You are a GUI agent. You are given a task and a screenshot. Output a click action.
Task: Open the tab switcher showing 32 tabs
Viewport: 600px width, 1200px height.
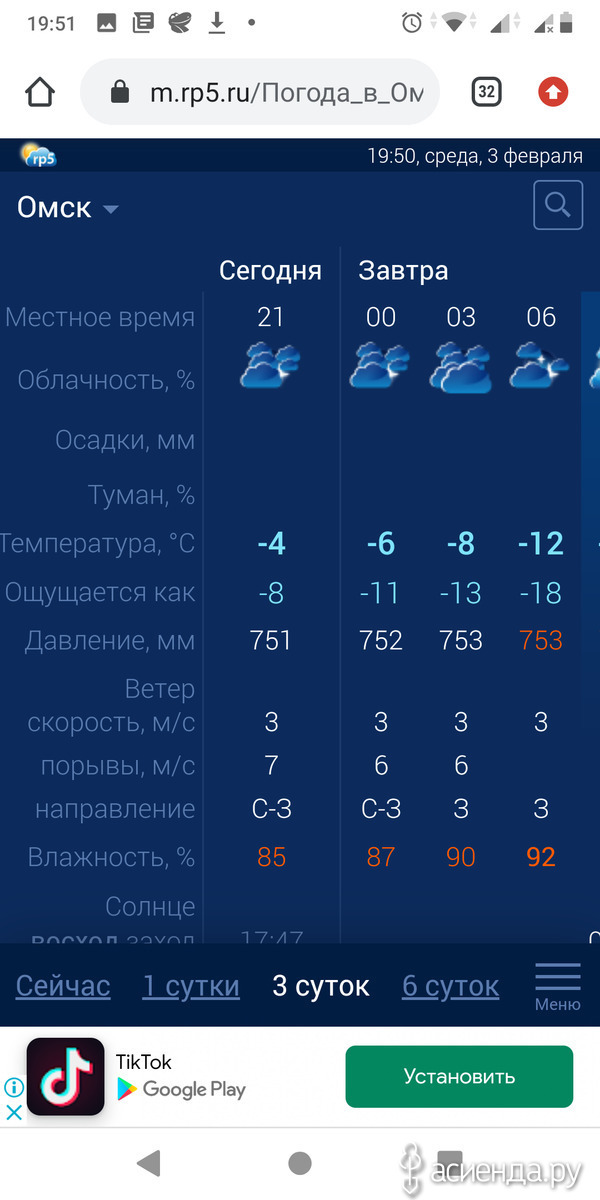pos(486,93)
